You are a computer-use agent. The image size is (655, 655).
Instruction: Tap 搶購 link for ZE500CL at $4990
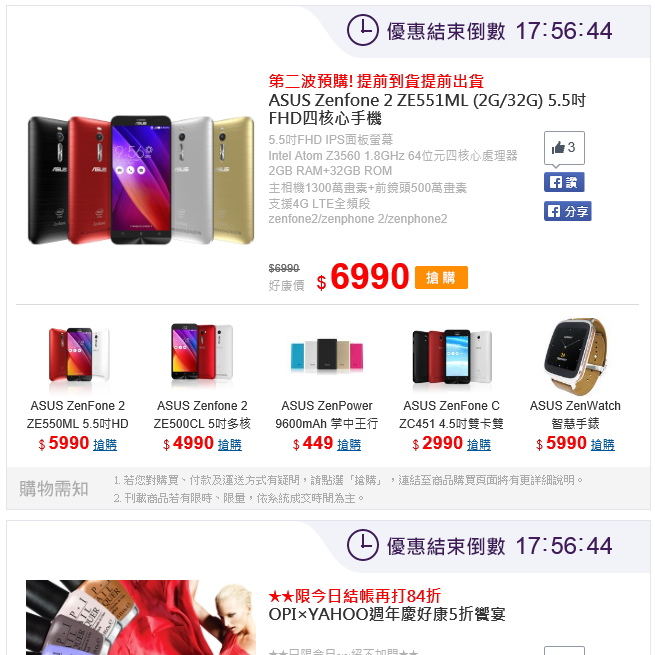(229, 444)
